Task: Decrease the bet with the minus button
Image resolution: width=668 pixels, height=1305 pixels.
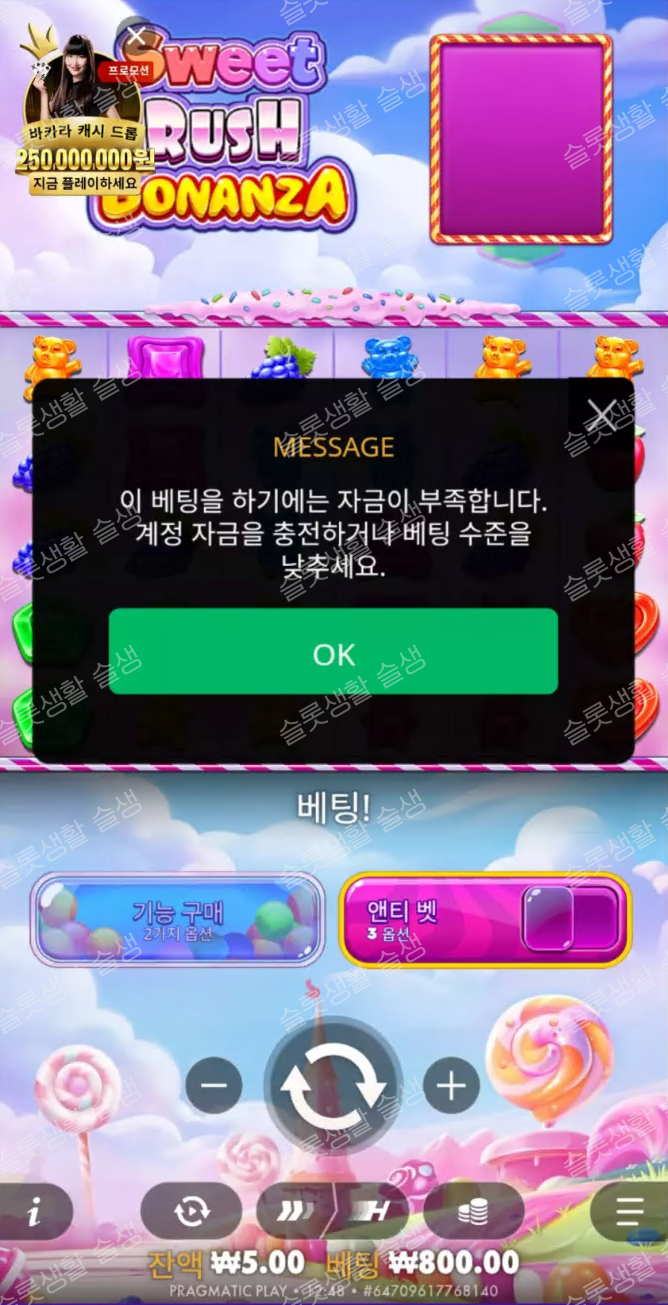Action: [x=214, y=1085]
